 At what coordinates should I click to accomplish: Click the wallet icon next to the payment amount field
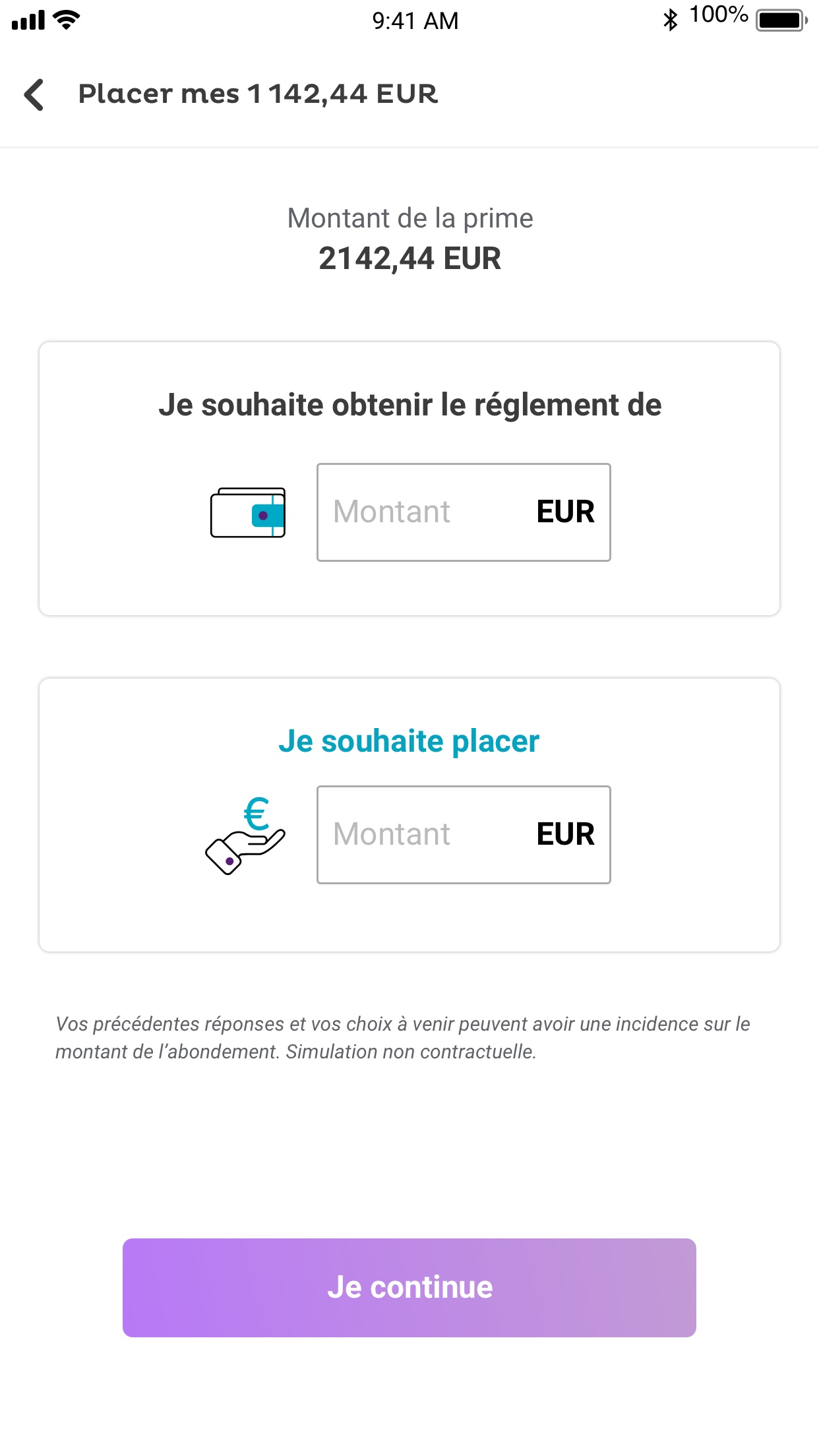pos(247,513)
